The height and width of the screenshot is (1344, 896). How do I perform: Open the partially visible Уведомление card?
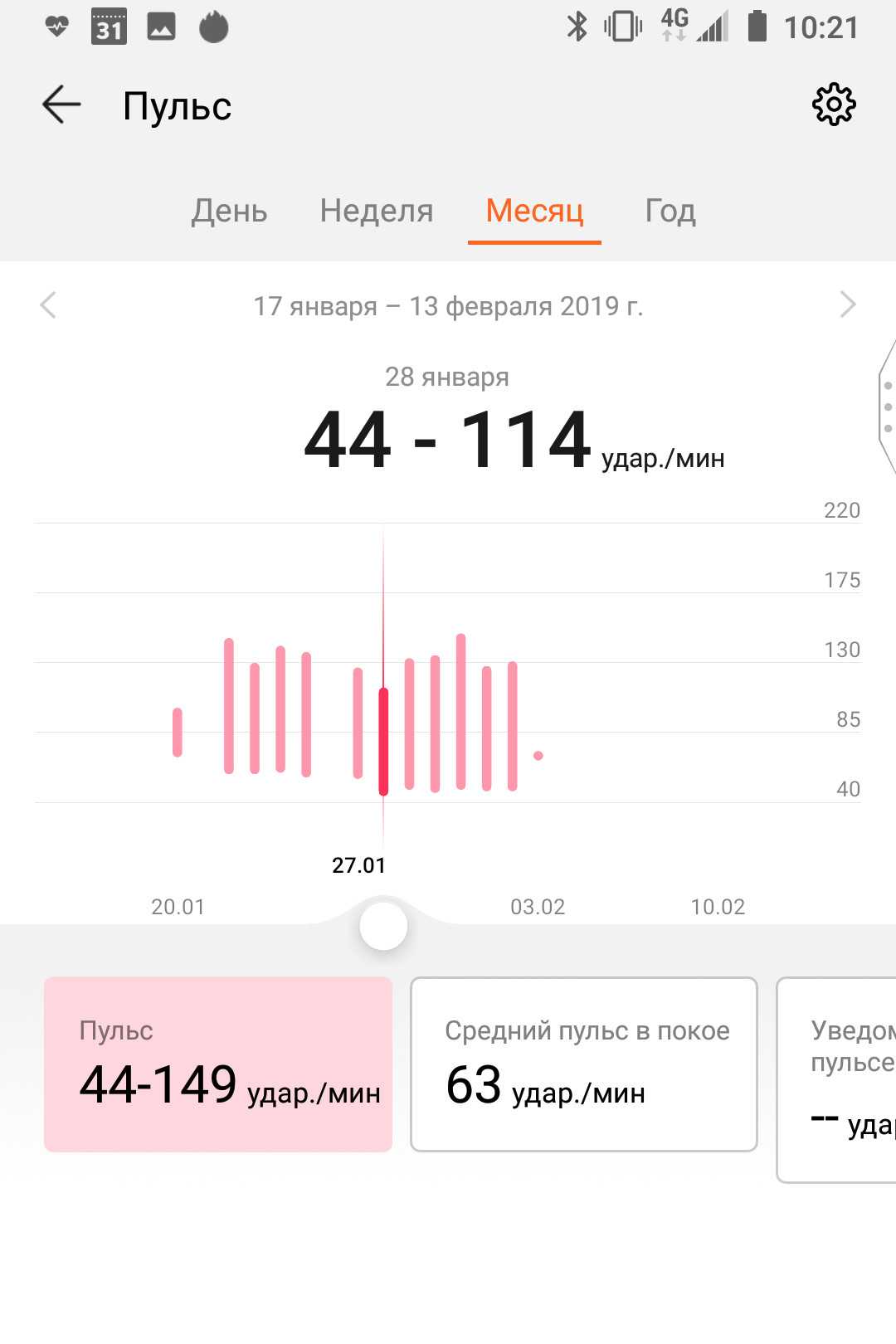(838, 1079)
